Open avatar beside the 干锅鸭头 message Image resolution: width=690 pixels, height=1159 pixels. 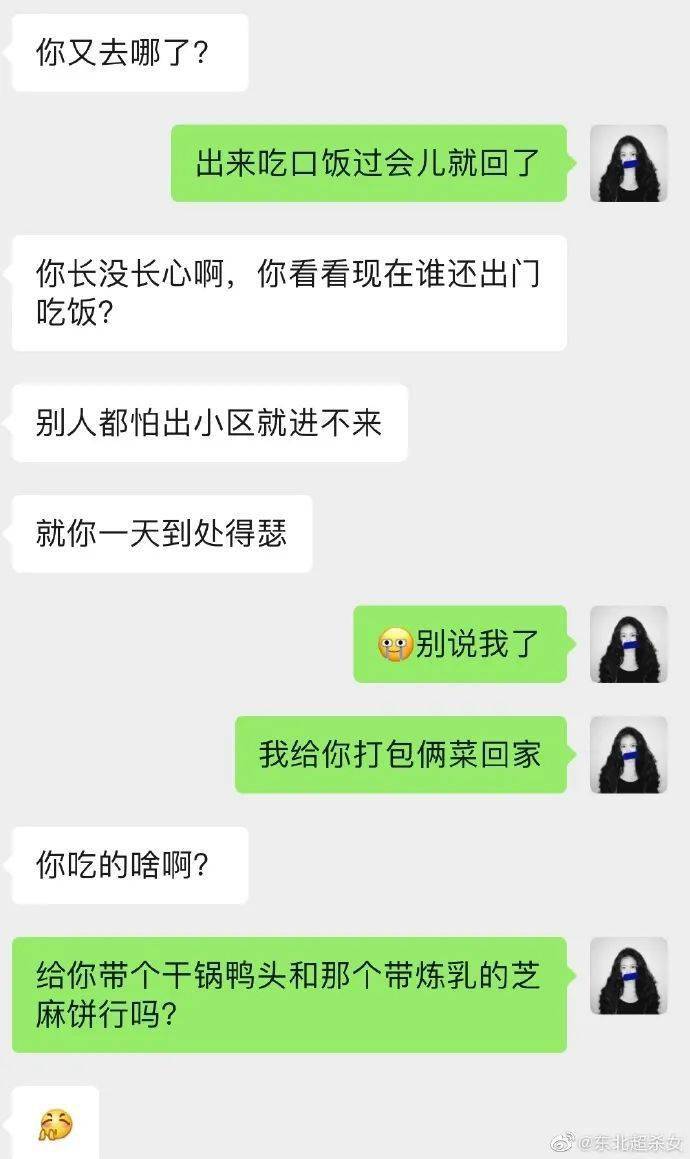[x=629, y=976]
